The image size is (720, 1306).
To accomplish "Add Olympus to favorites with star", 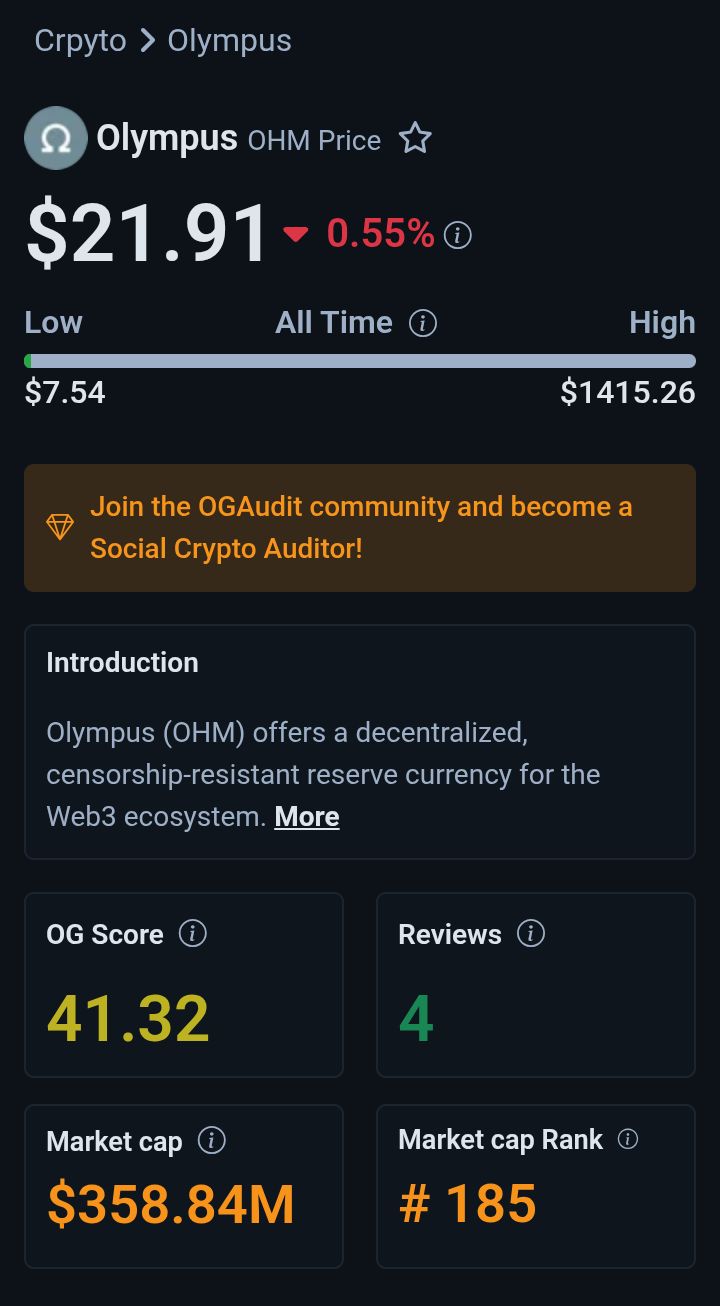I will click(415, 139).
